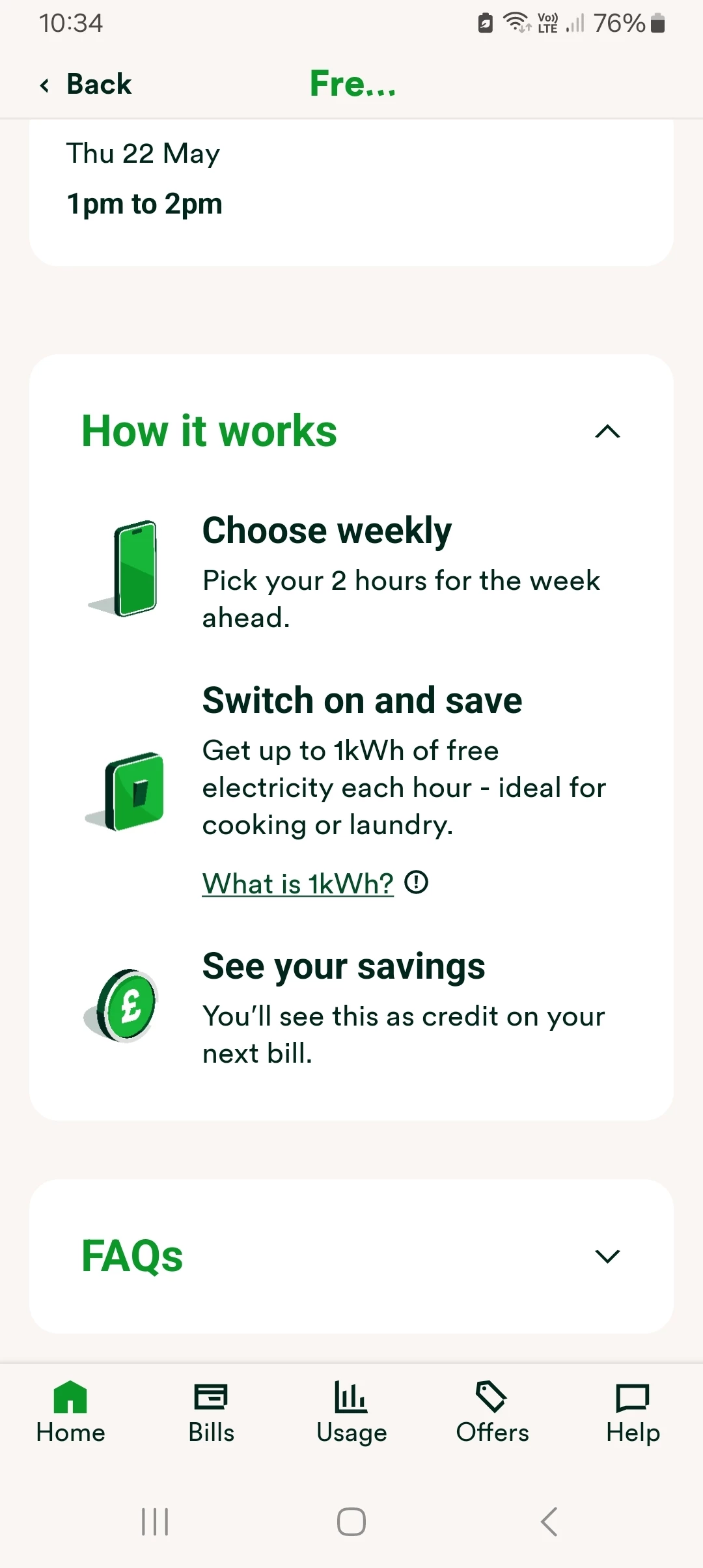Tap the system home button
Image resolution: width=703 pixels, height=1568 pixels.
[351, 1522]
